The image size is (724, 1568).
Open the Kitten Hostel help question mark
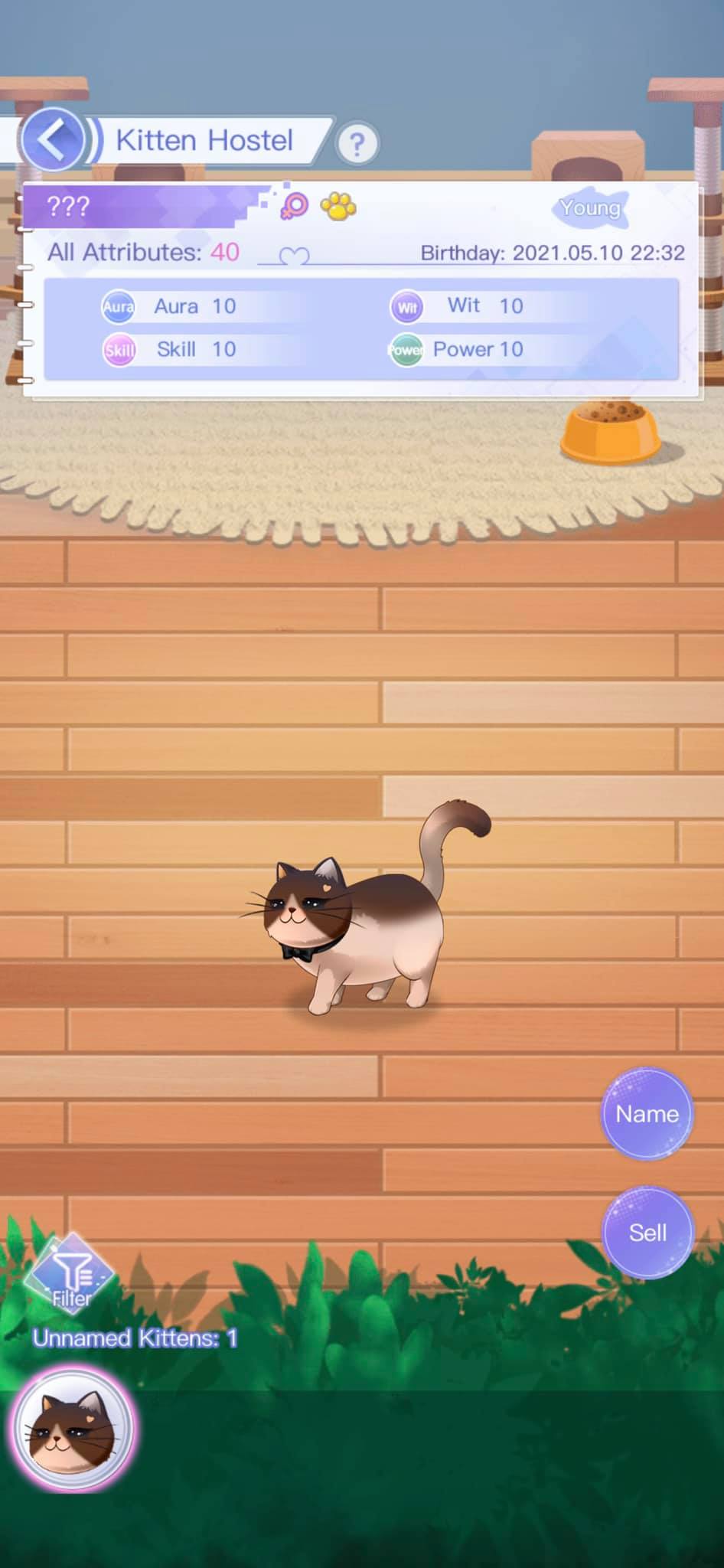pos(357,143)
